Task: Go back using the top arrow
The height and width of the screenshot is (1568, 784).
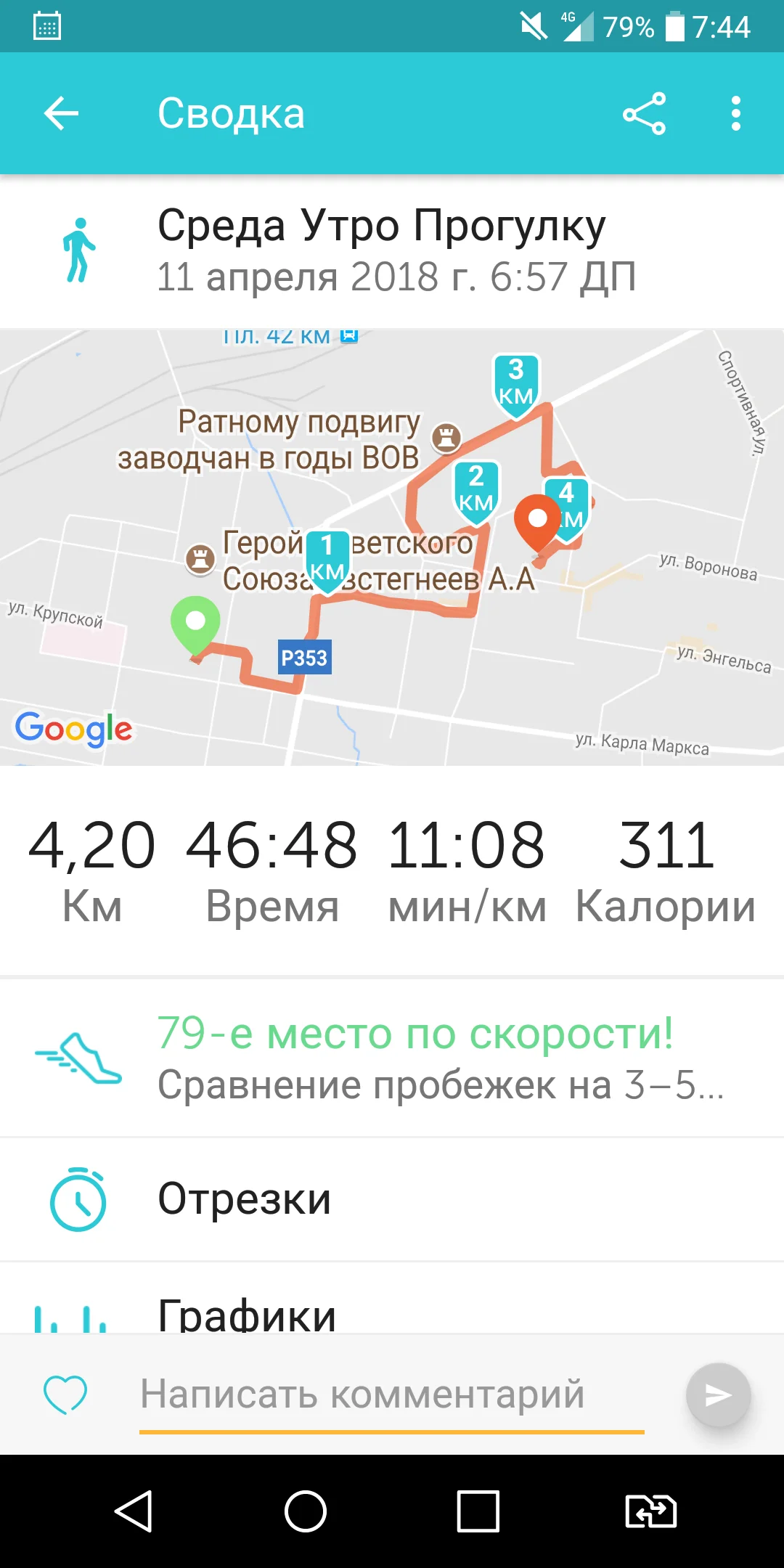Action: coord(61,113)
